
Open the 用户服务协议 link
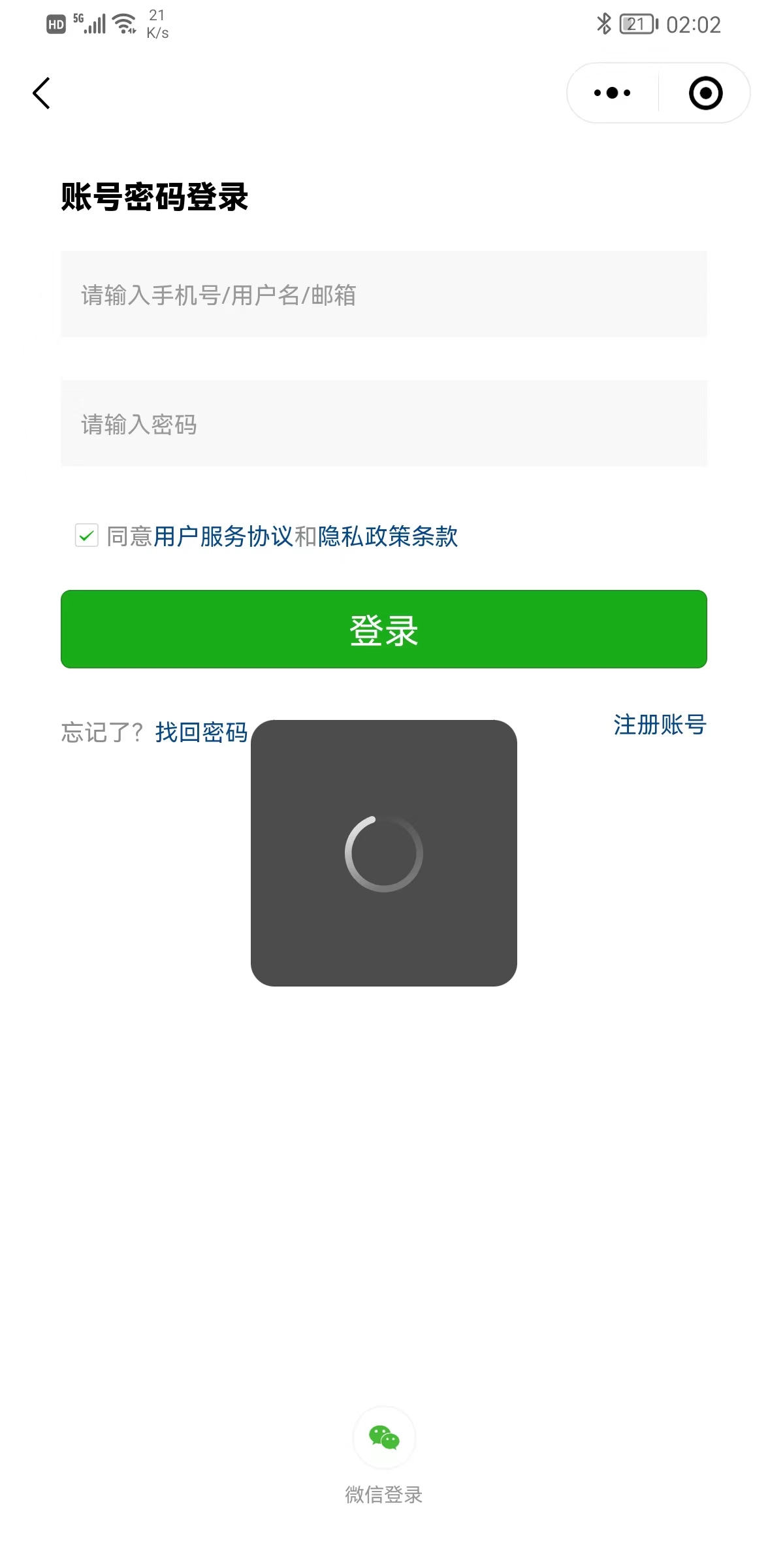(223, 536)
